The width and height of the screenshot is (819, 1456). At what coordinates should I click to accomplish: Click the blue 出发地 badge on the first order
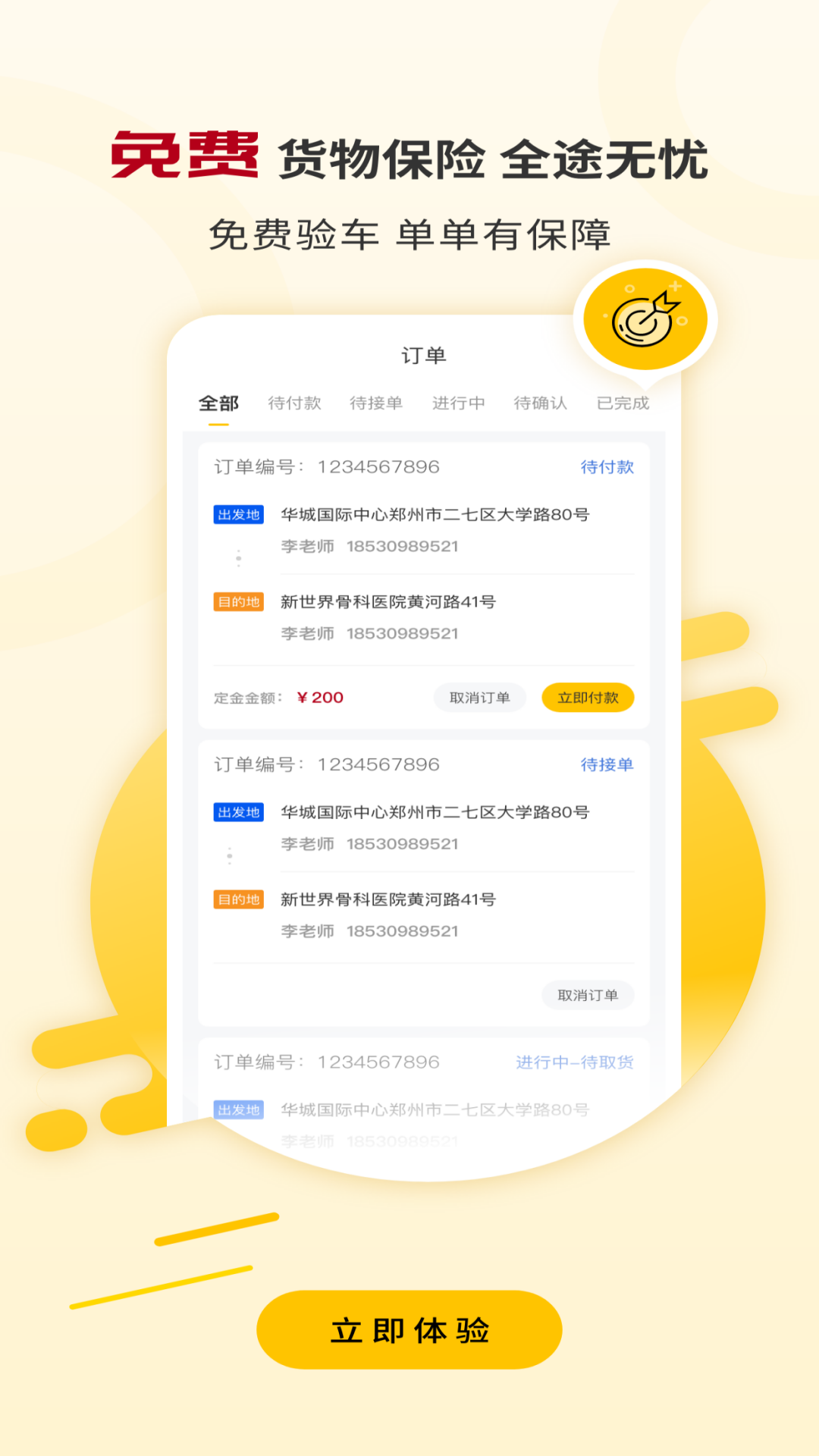coord(237,513)
